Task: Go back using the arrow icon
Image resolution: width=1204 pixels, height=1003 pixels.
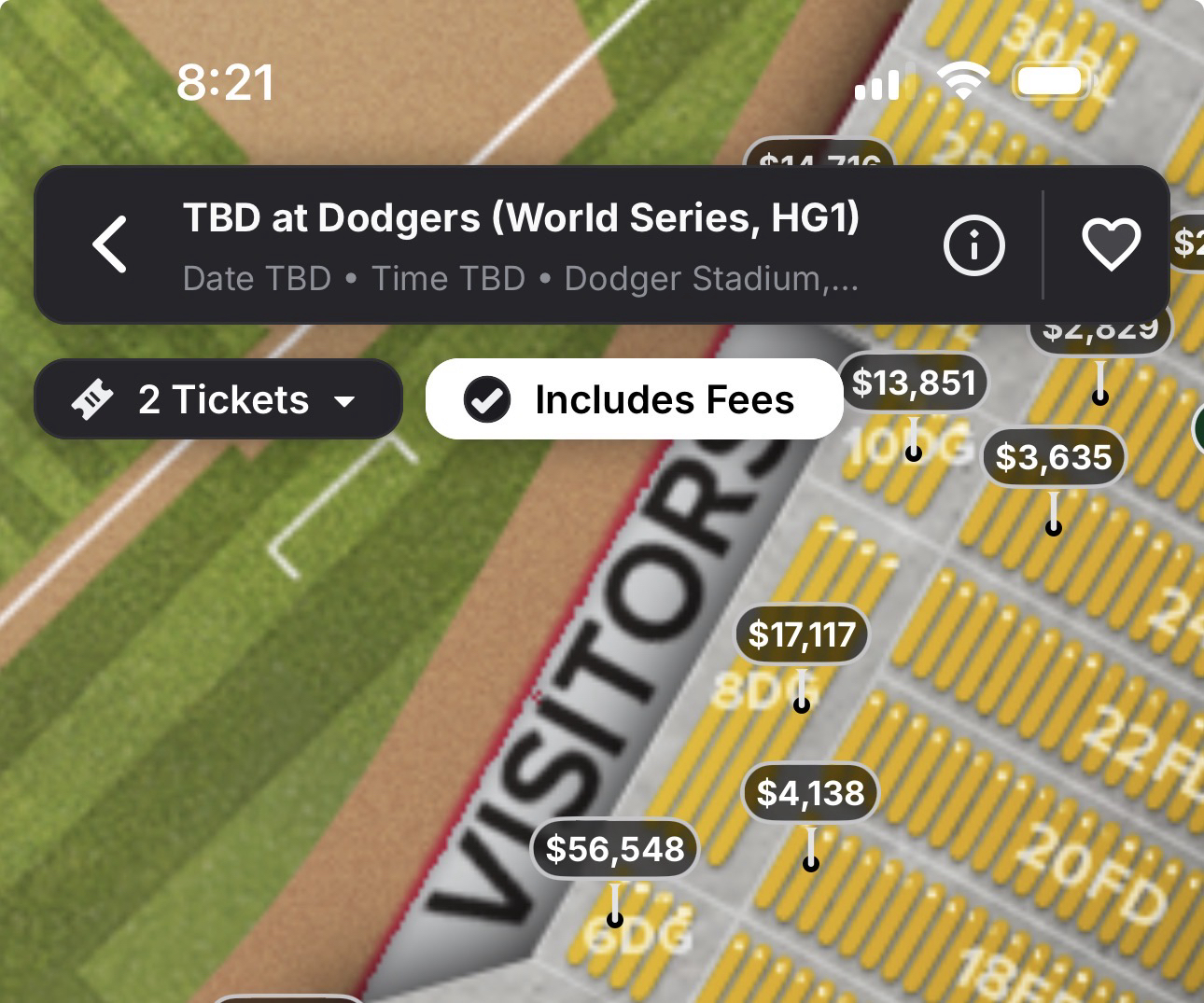Action: (x=110, y=244)
